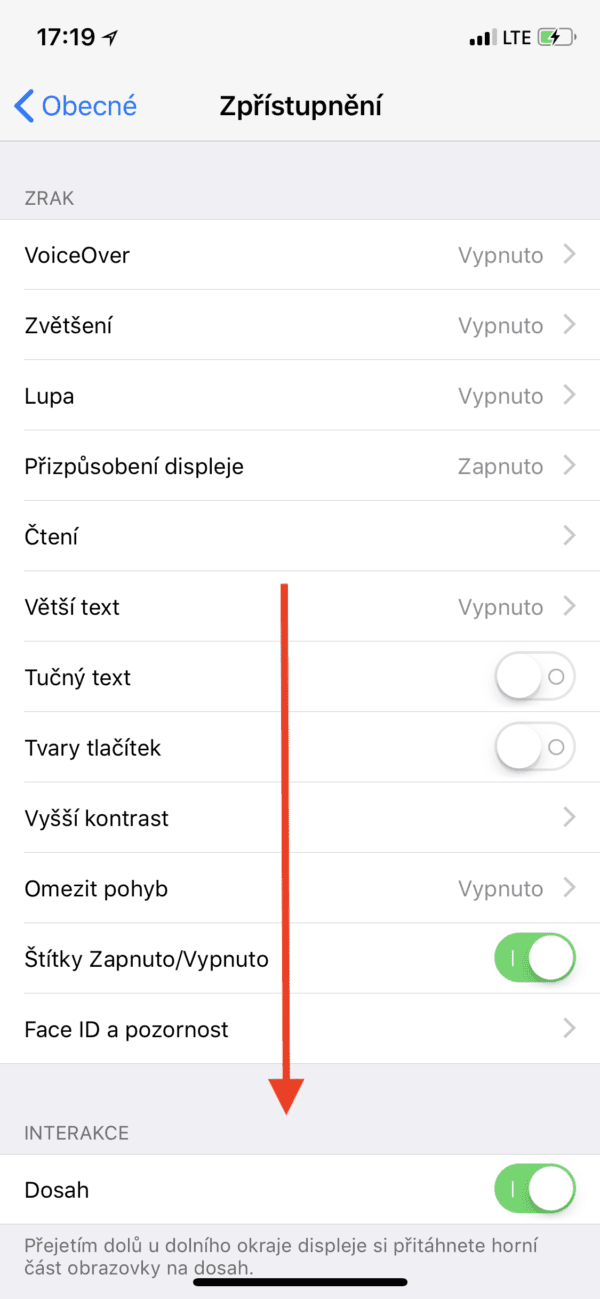The height and width of the screenshot is (1299, 600).
Task: Enable the Tučný text switch
Action: [534, 677]
